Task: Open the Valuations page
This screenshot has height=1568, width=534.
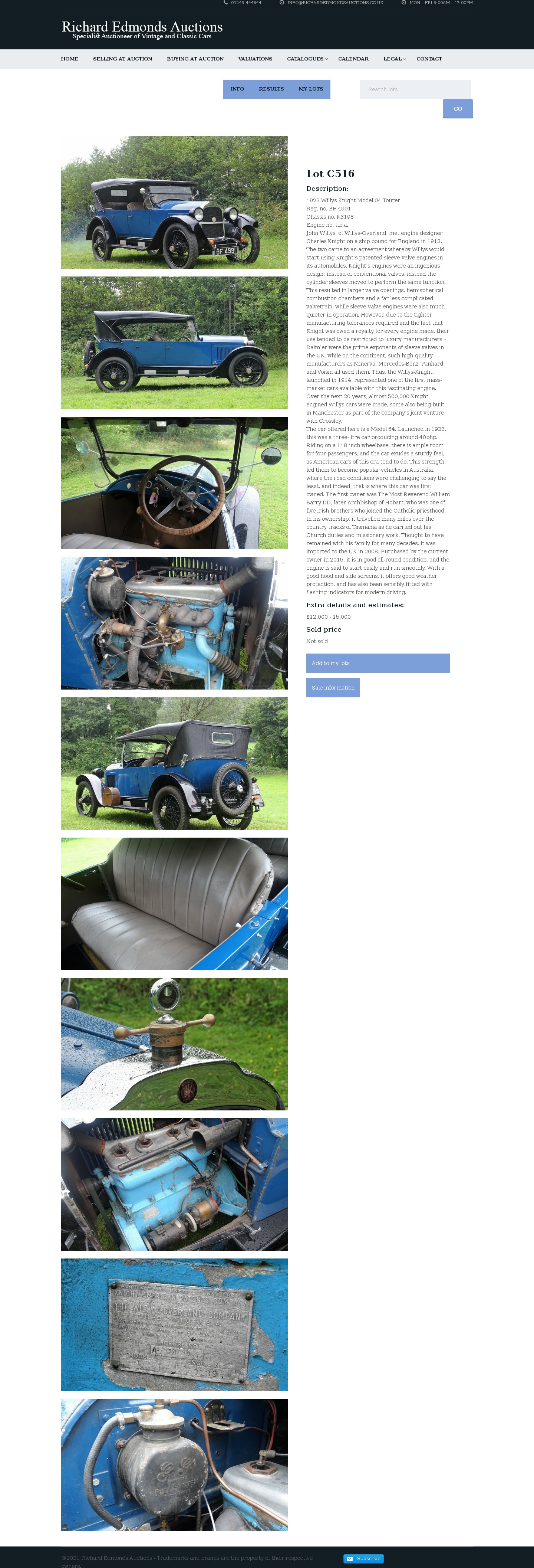Action: 255,59
